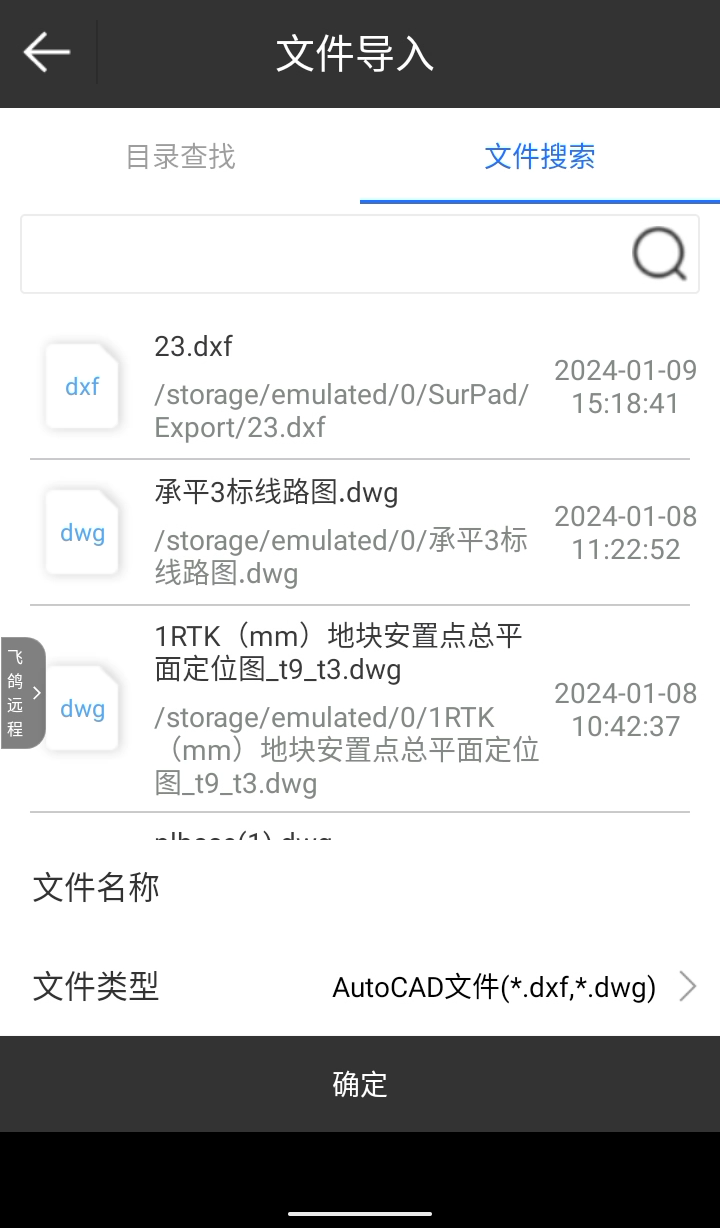The width and height of the screenshot is (720, 1228).
Task: Go back using the top-left arrow
Action: (x=47, y=52)
